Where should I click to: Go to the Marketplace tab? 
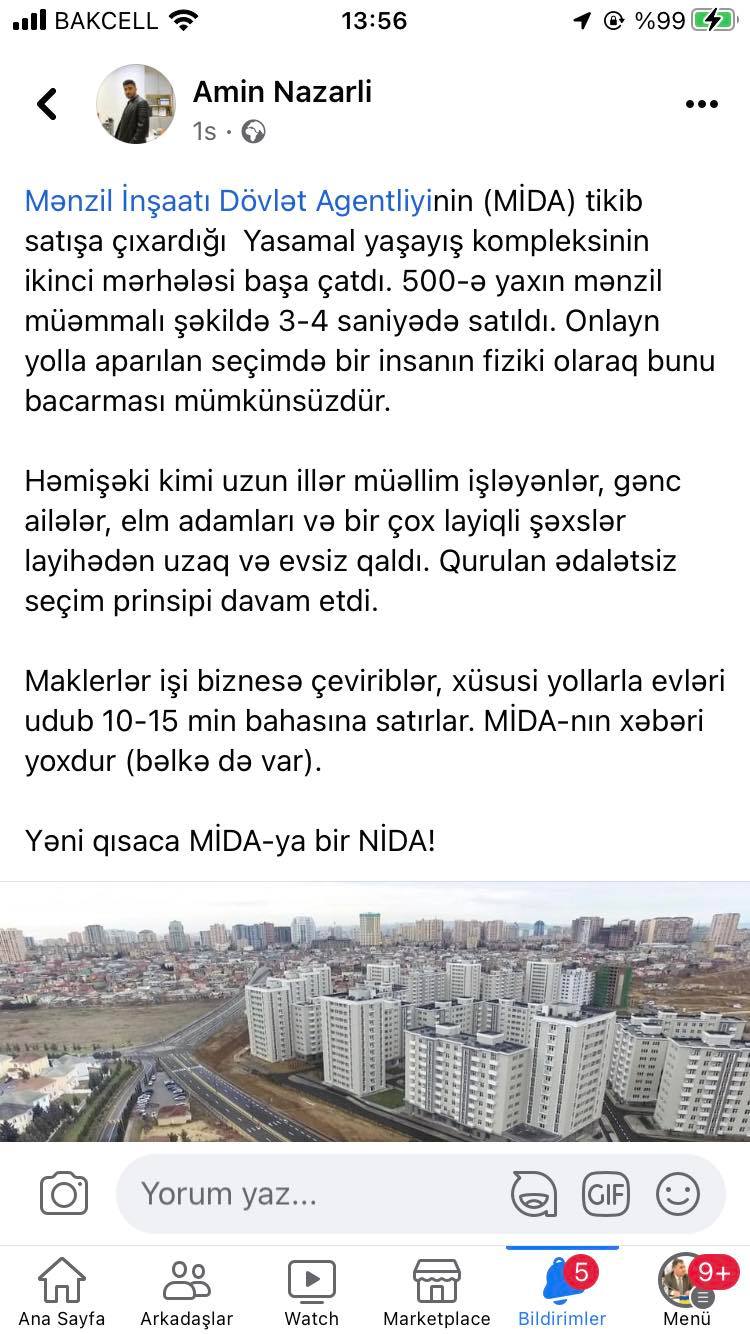click(x=437, y=1292)
